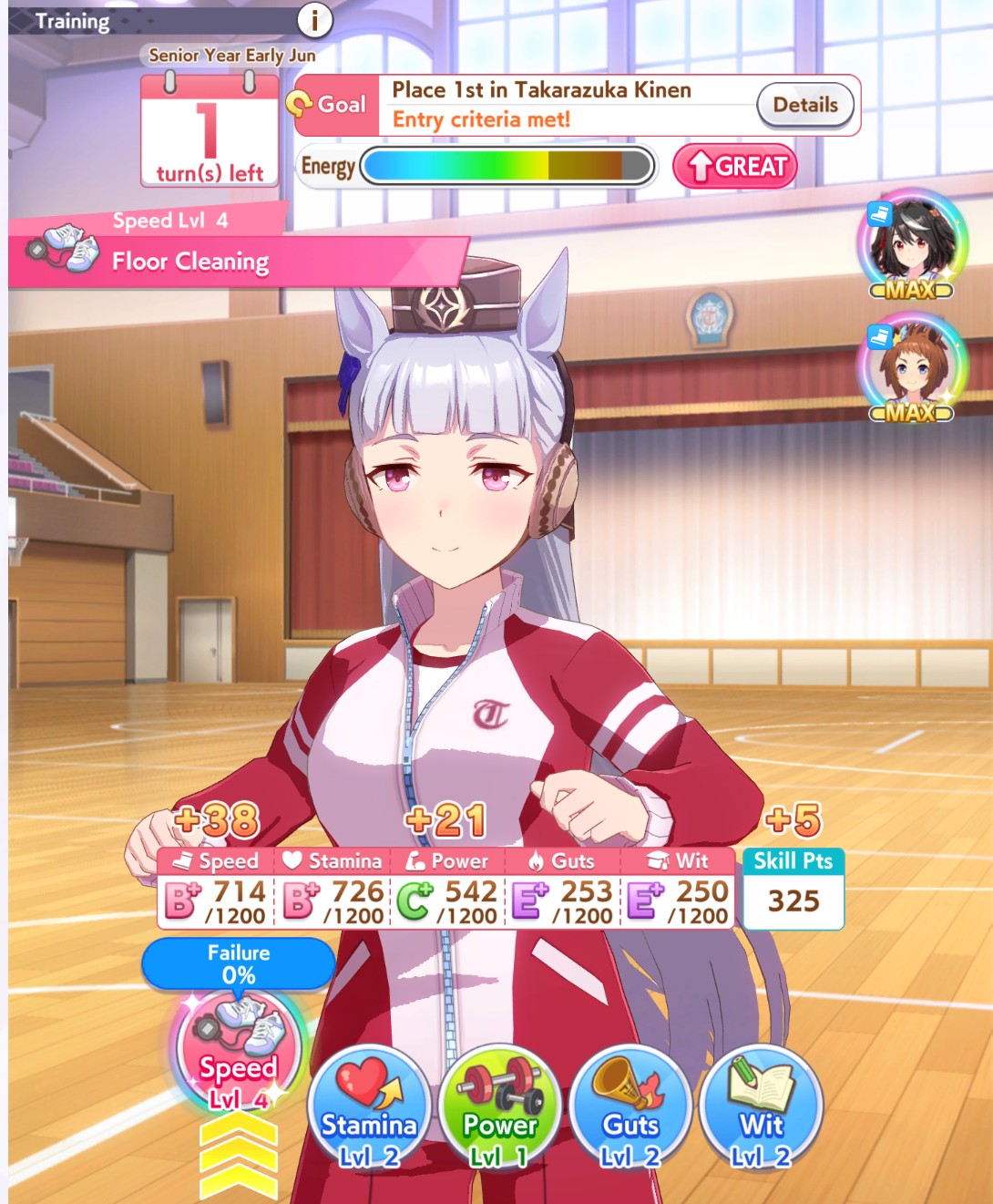Open the training info icon
The height and width of the screenshot is (1204, 993).
coord(314,19)
